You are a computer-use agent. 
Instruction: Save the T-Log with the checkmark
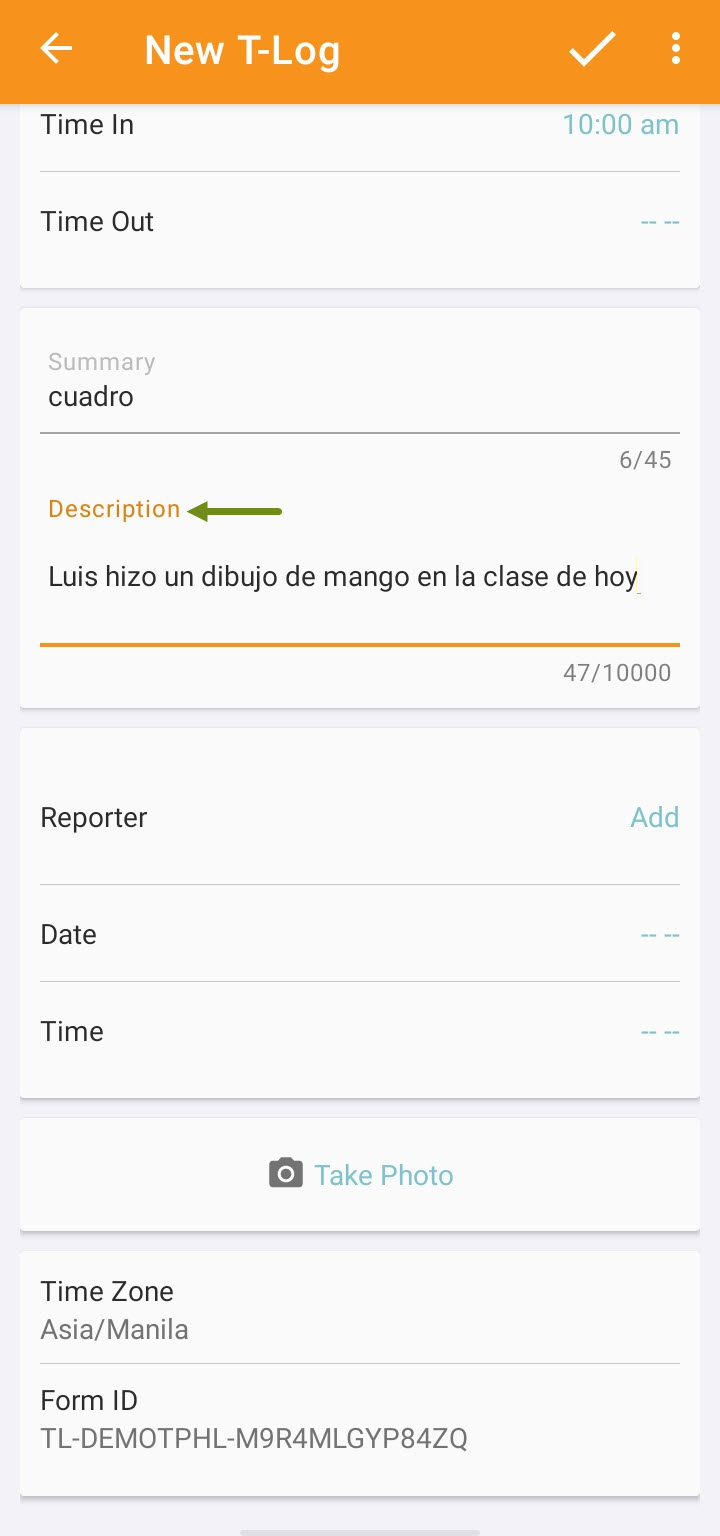592,49
